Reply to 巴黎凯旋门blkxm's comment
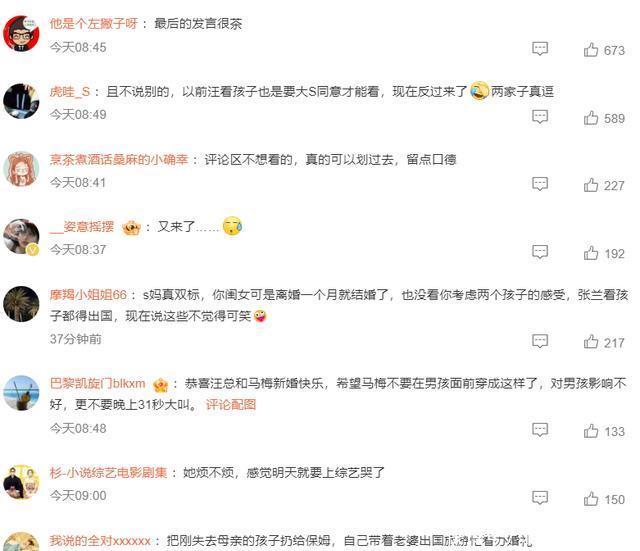The width and height of the screenshot is (640, 551). click(540, 430)
